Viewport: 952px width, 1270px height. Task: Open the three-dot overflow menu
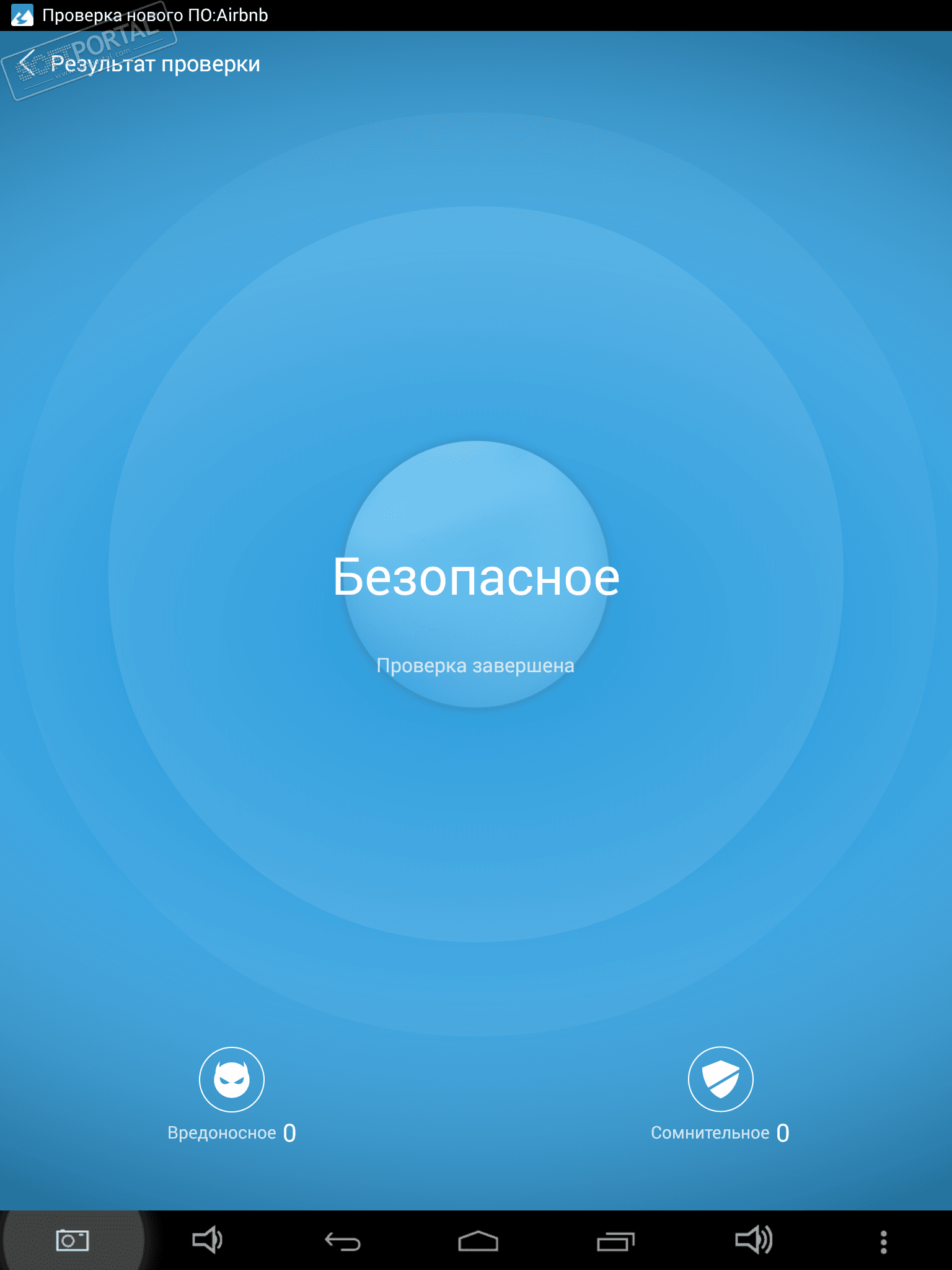coord(884,1241)
